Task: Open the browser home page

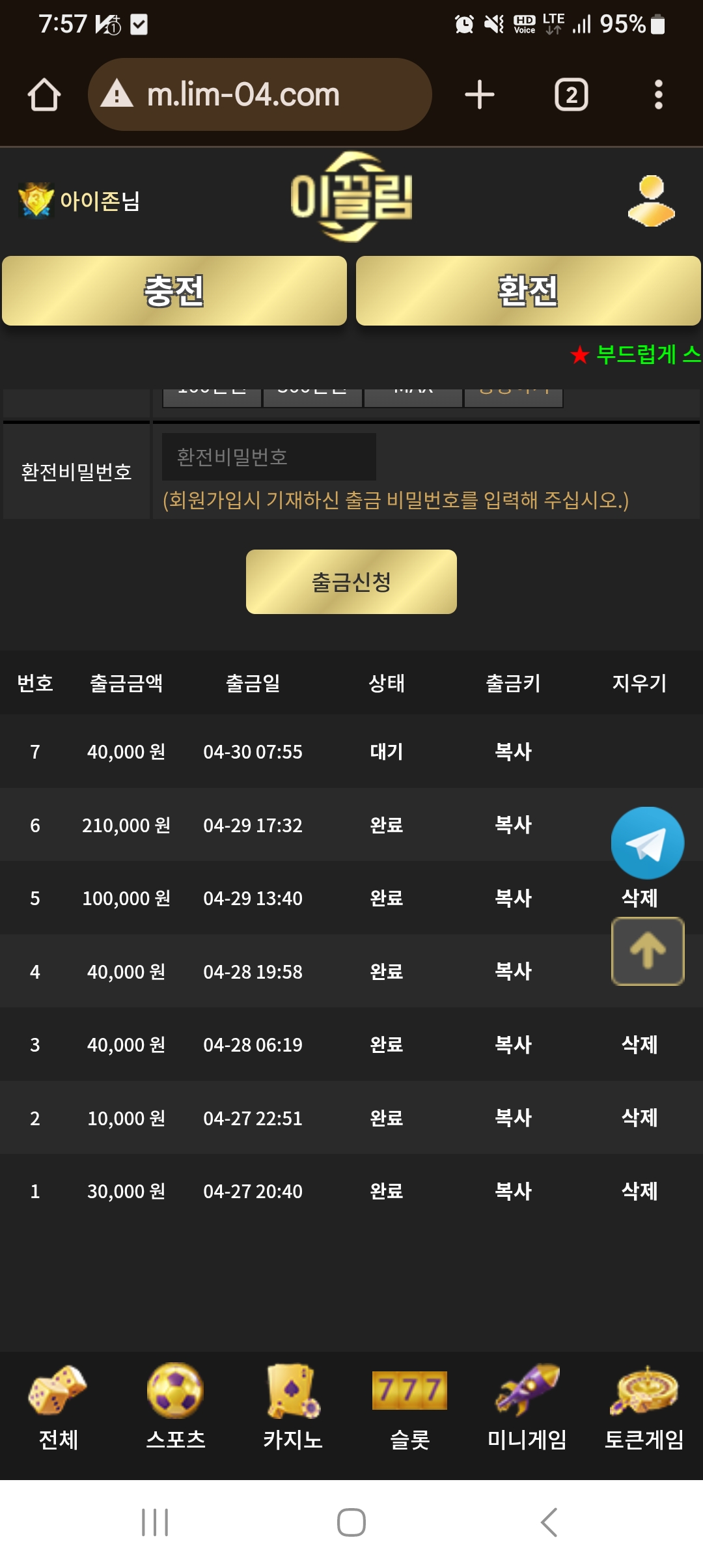Action: [44, 95]
